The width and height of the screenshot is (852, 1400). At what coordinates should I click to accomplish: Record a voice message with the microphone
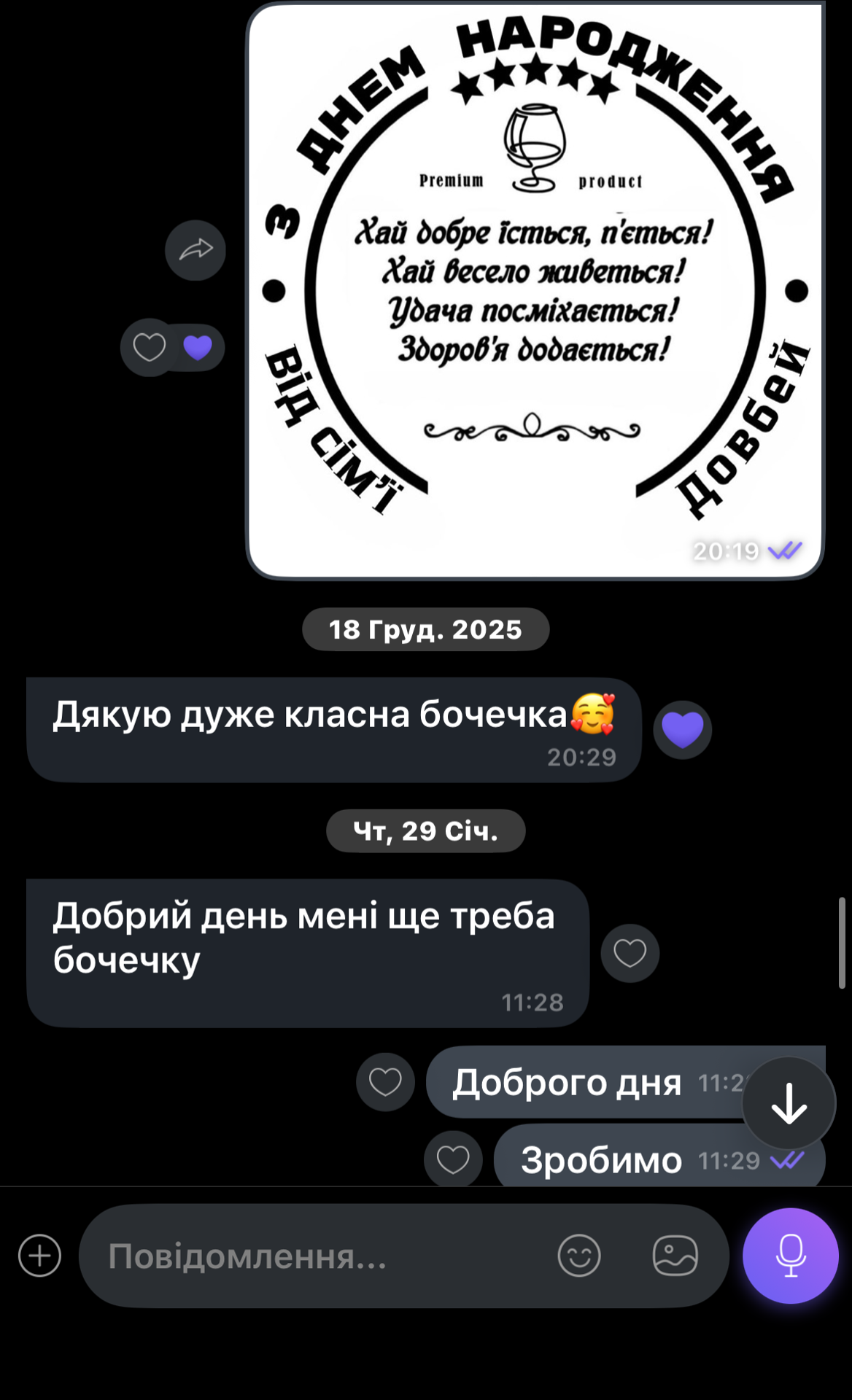coord(790,1256)
